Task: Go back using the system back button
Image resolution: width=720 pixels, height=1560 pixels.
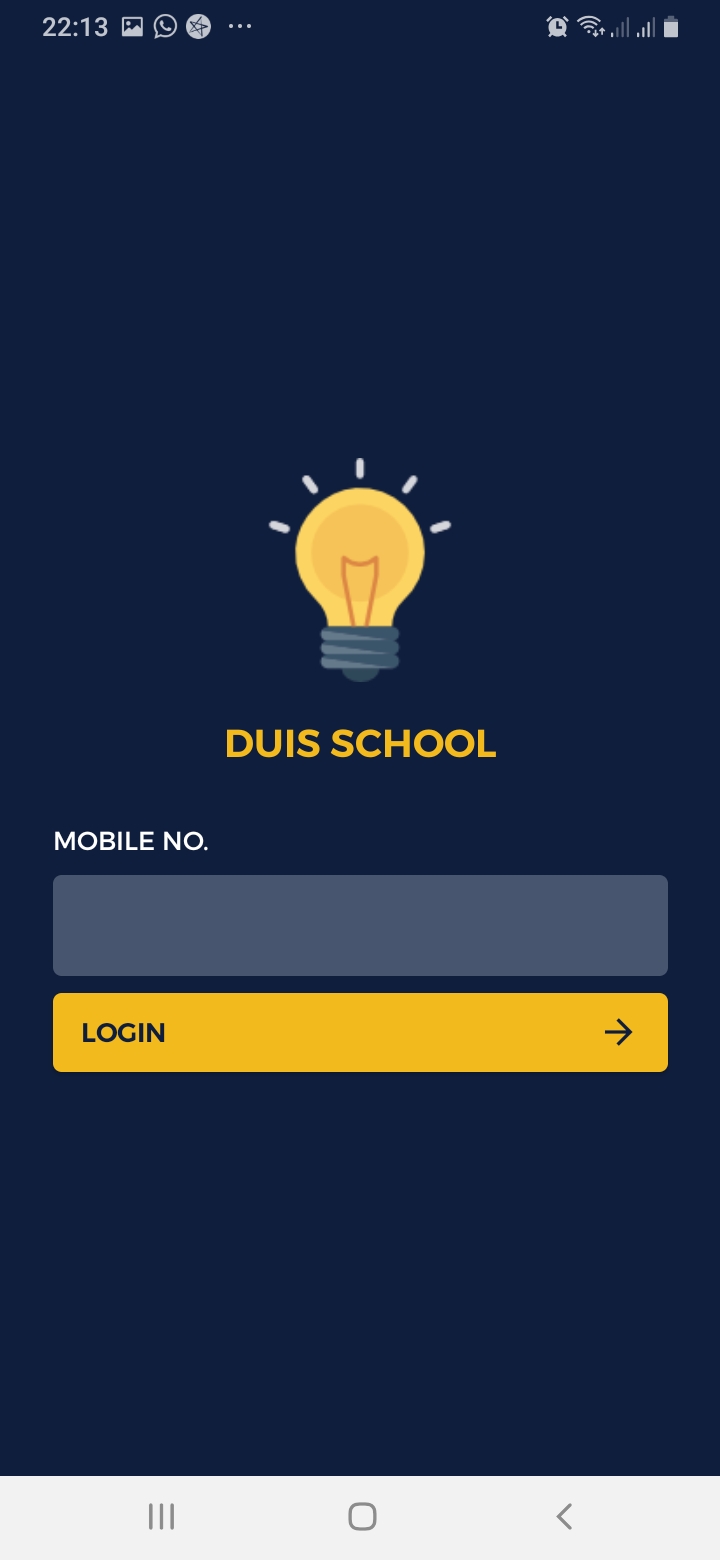Action: (564, 1516)
